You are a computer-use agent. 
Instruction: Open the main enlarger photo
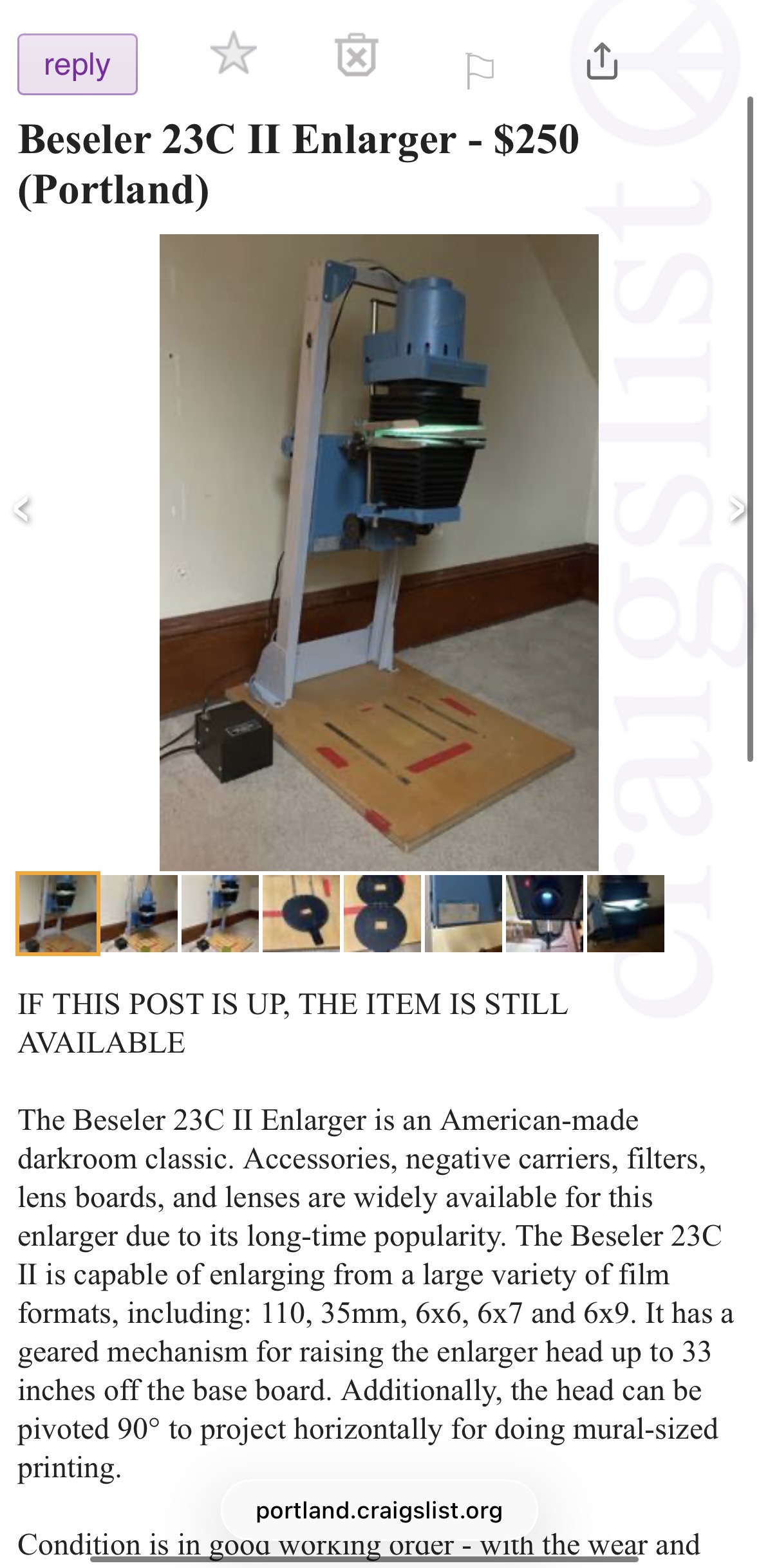379,552
